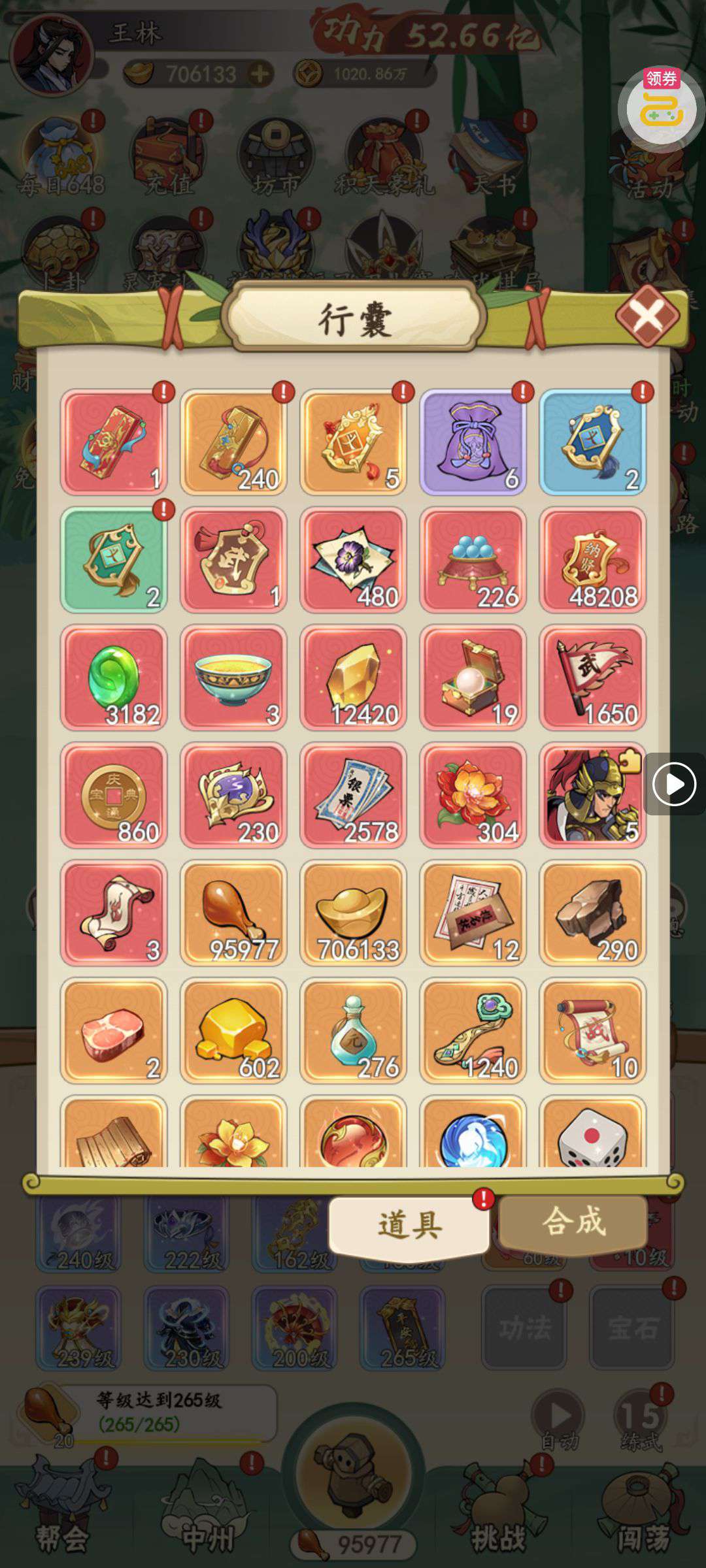Choose the 银票 banknote item showing 2578
This screenshot has height=1568, width=706.
click(353, 795)
